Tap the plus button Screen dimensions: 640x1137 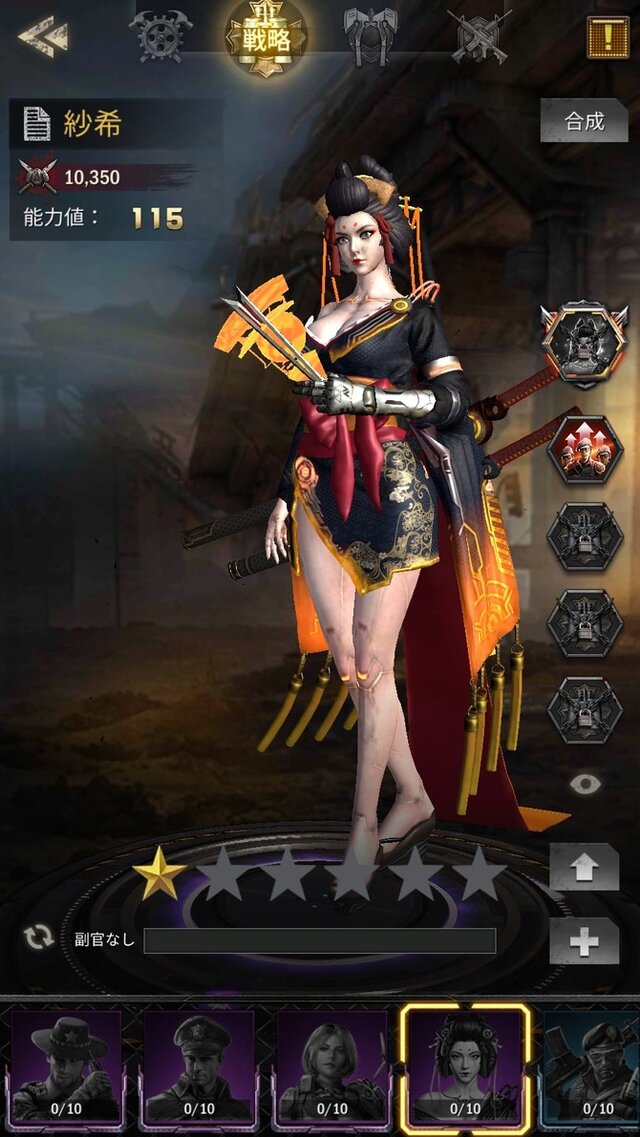pyautogui.click(x=584, y=940)
